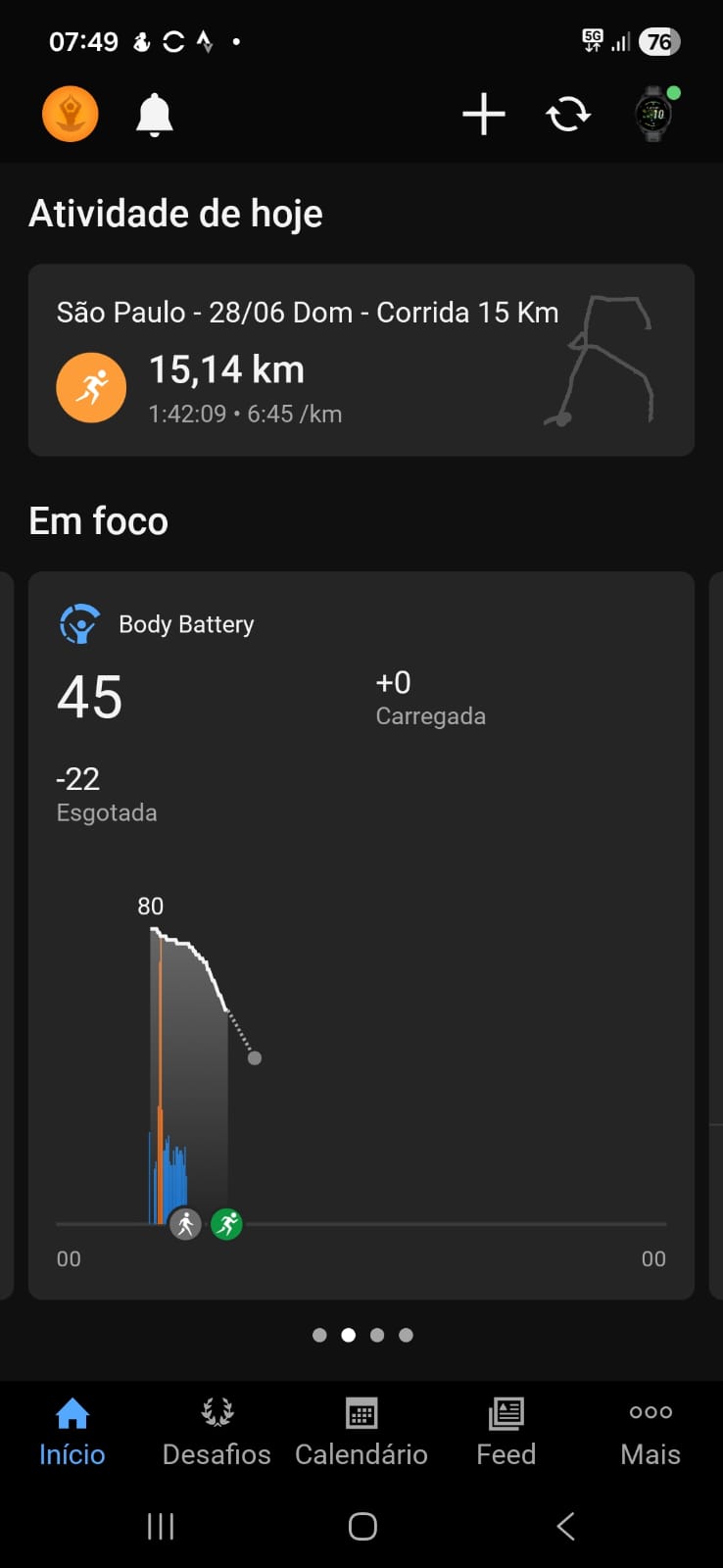Open the Mais menu tab
The width and height of the screenshot is (723, 1568).
tap(651, 1432)
